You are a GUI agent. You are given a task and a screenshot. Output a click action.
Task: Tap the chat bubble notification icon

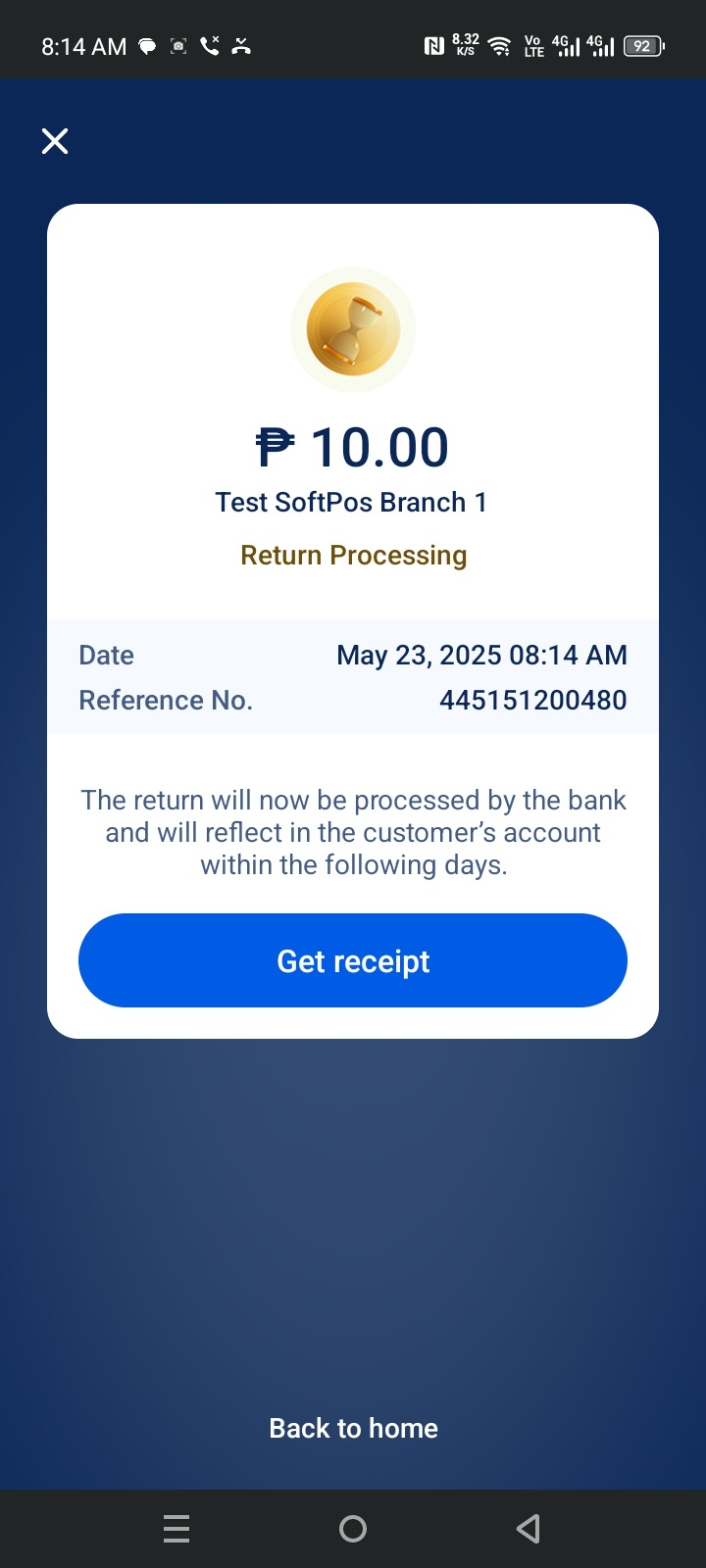[145, 45]
